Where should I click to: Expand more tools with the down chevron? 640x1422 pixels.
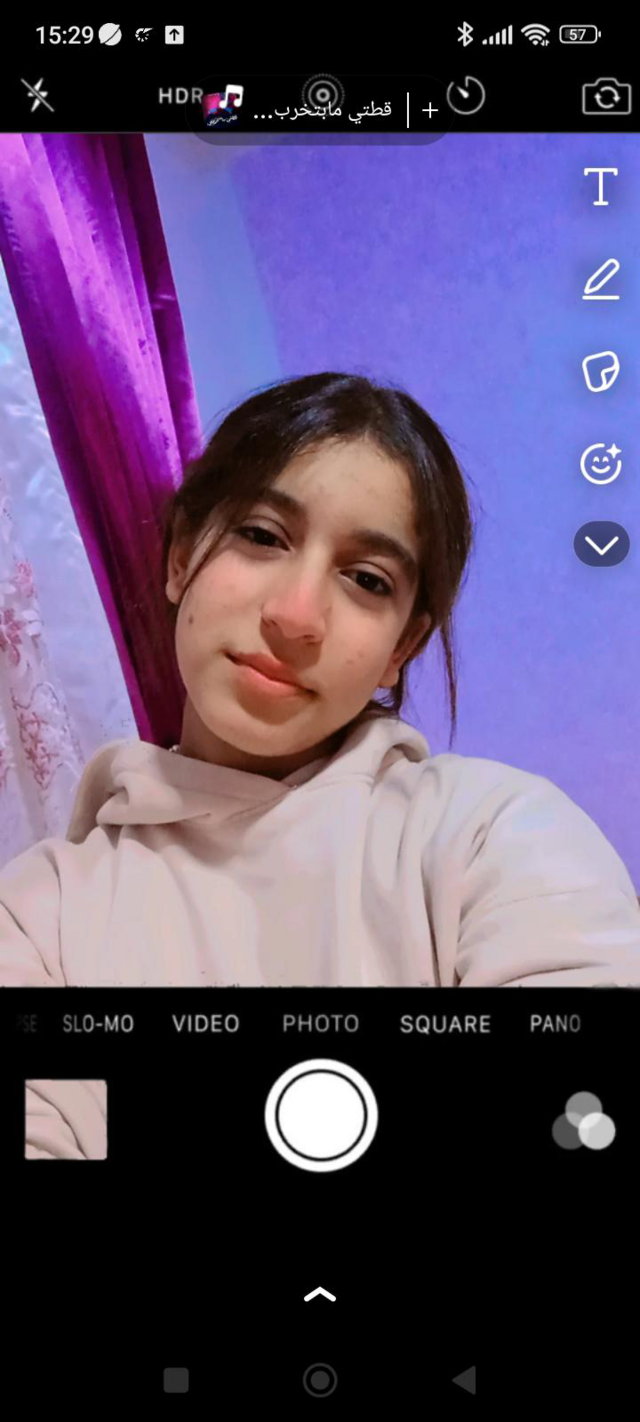[x=601, y=546]
